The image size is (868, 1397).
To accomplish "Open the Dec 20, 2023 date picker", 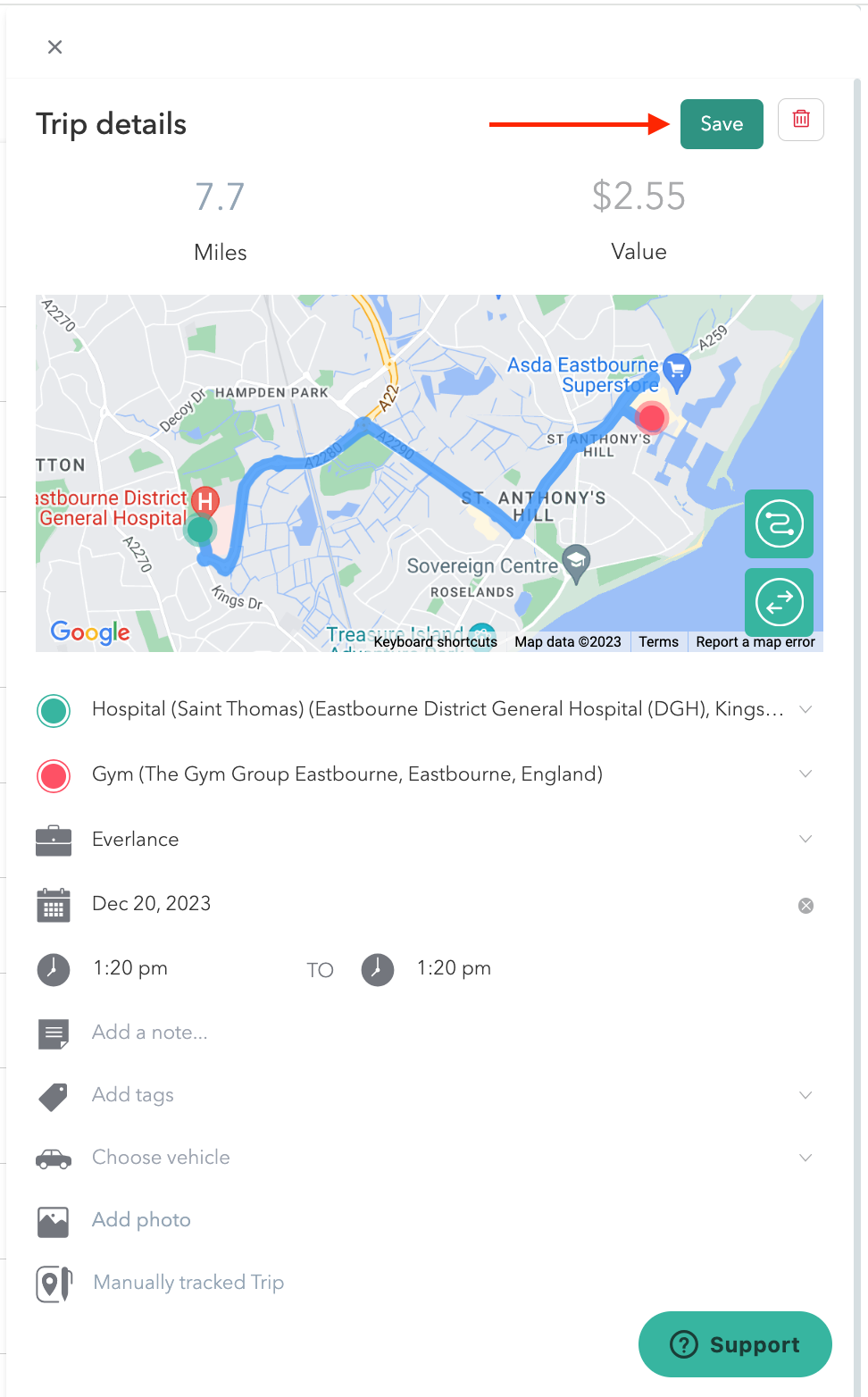I will pos(152,904).
